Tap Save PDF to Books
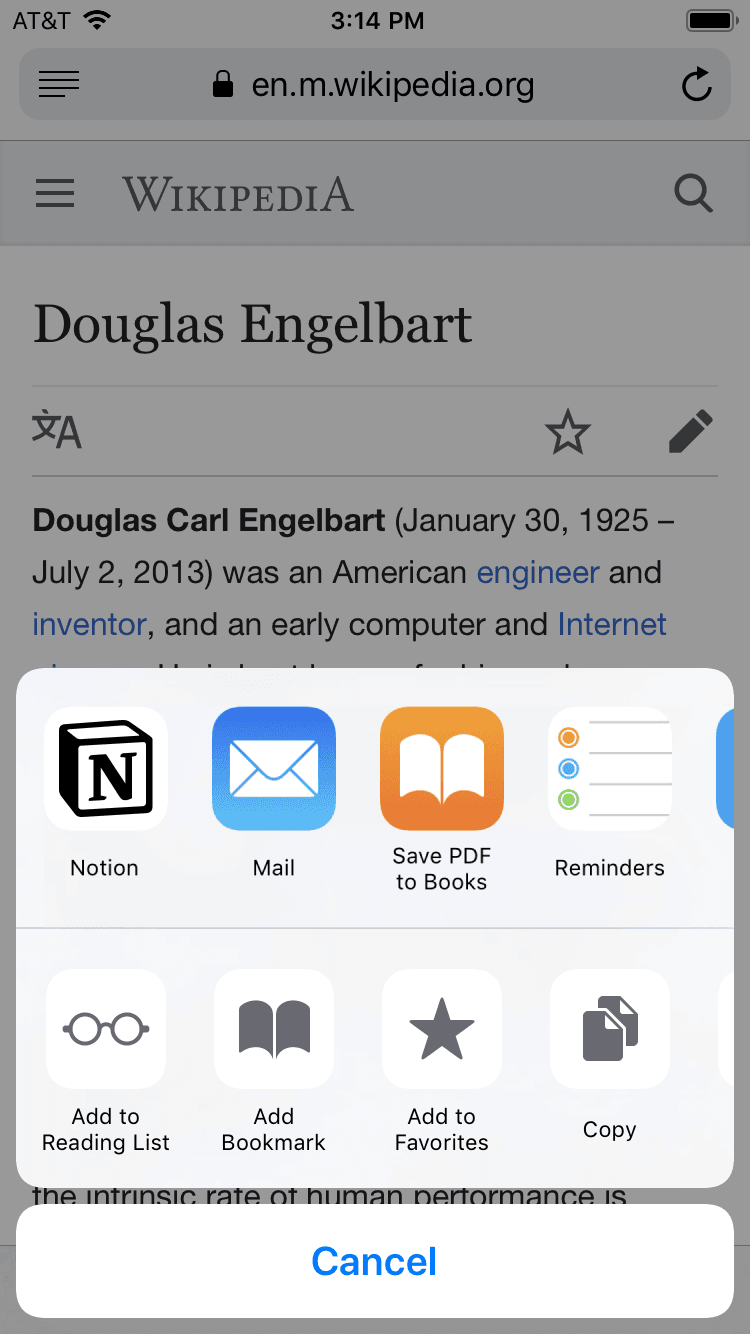Viewport: 750px width, 1334px height. pyautogui.click(x=441, y=768)
